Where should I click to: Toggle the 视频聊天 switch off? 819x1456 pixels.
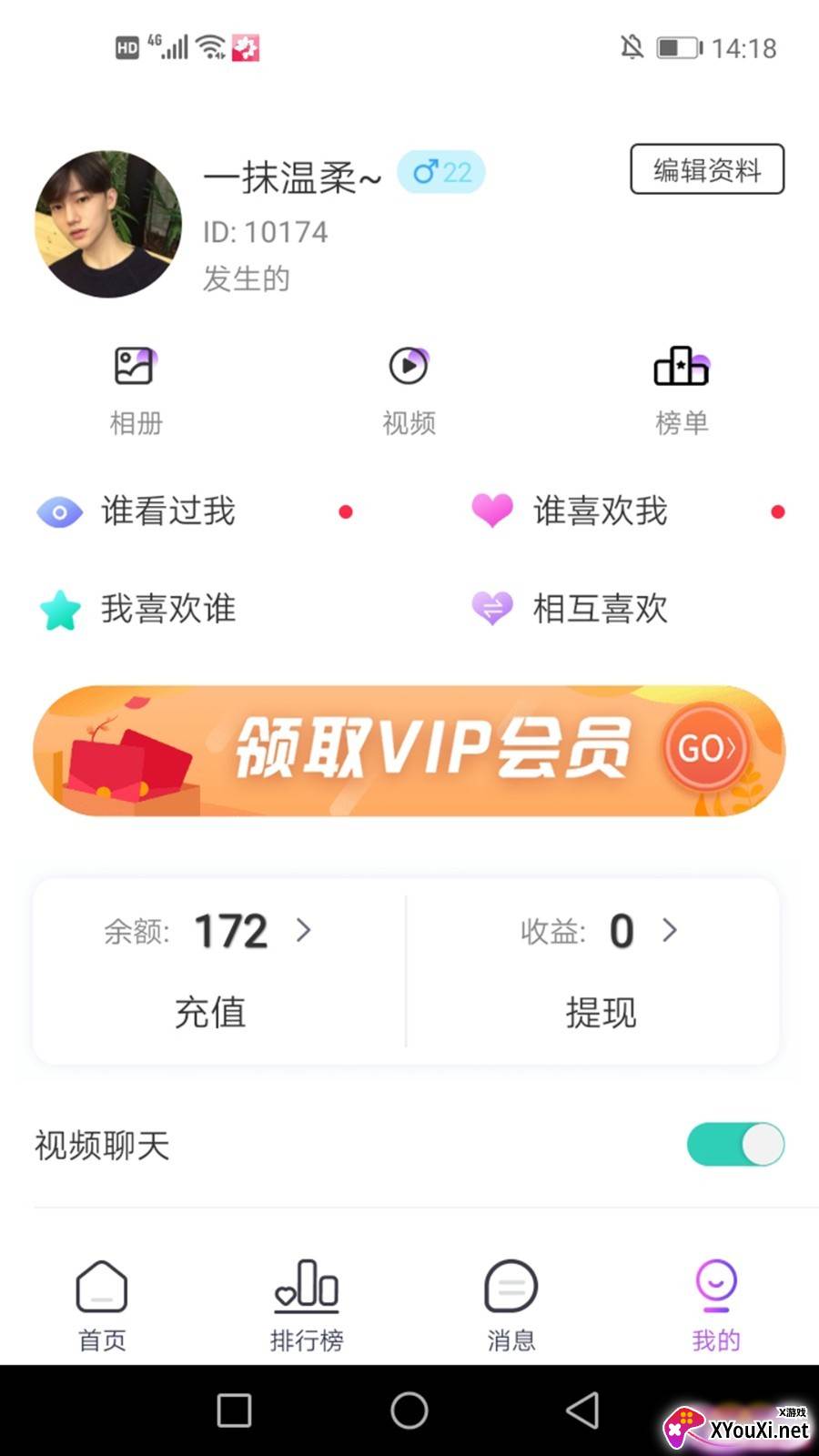click(x=734, y=1144)
